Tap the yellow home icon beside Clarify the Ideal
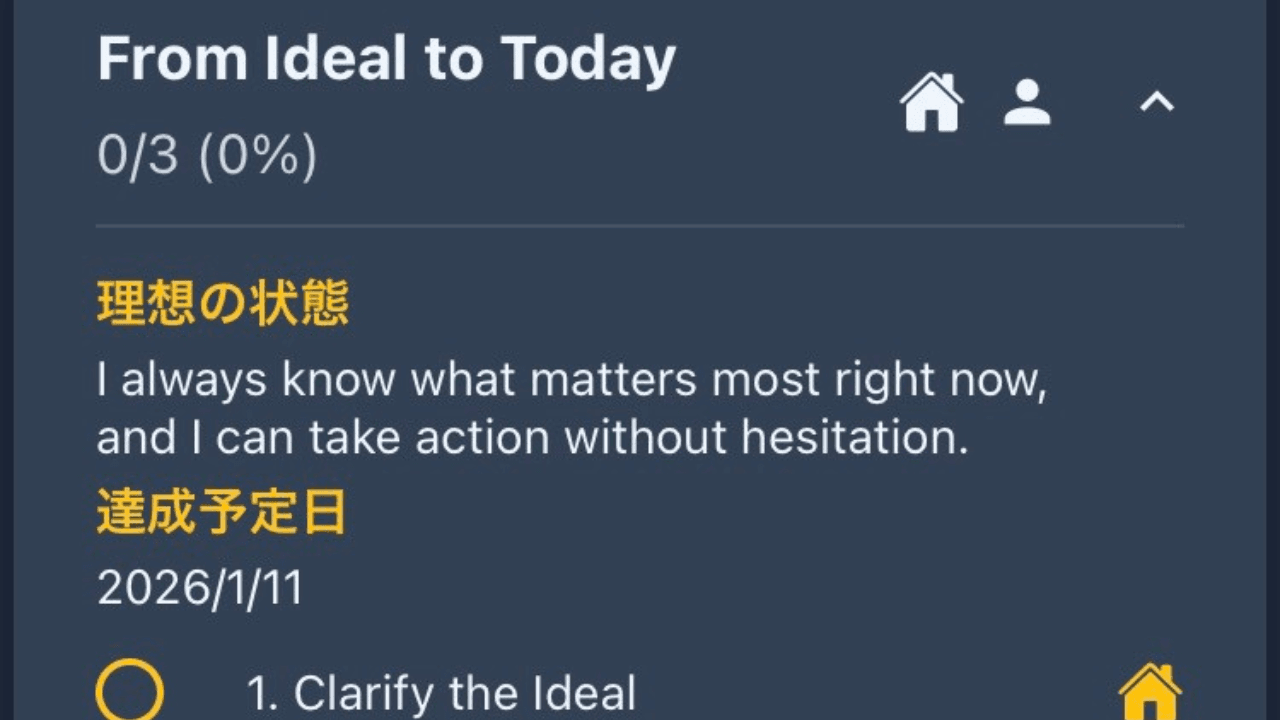Viewport: 1280px width, 720px height. pos(1150,693)
